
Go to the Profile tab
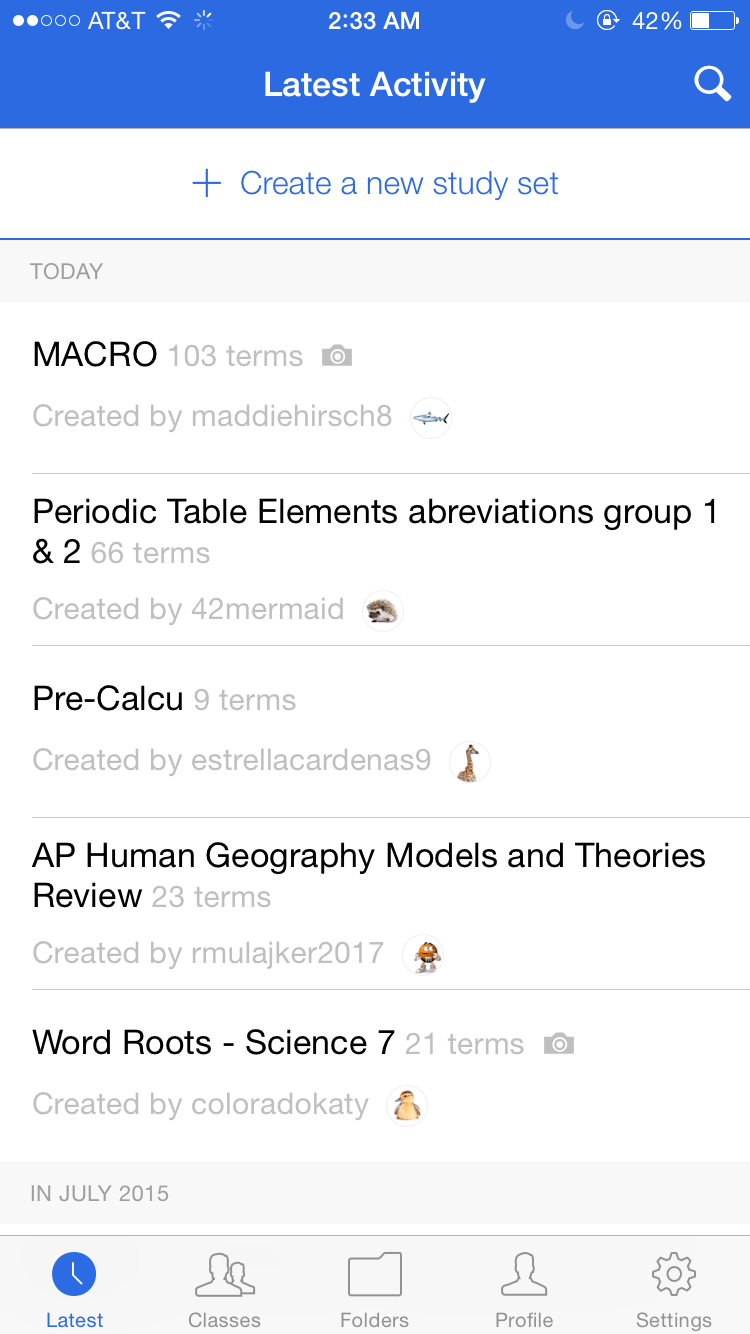[x=525, y=1288]
